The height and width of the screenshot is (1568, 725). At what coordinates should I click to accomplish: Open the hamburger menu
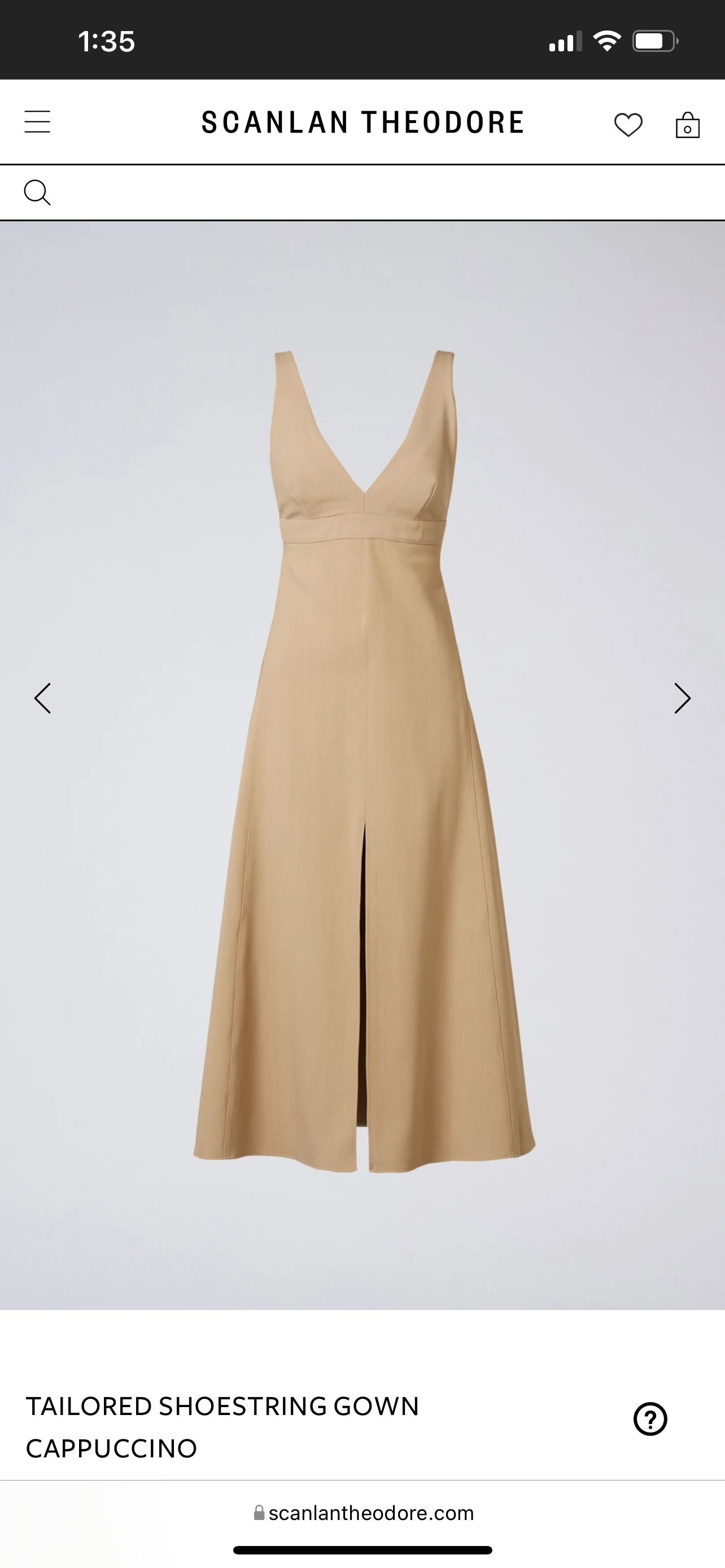37,122
